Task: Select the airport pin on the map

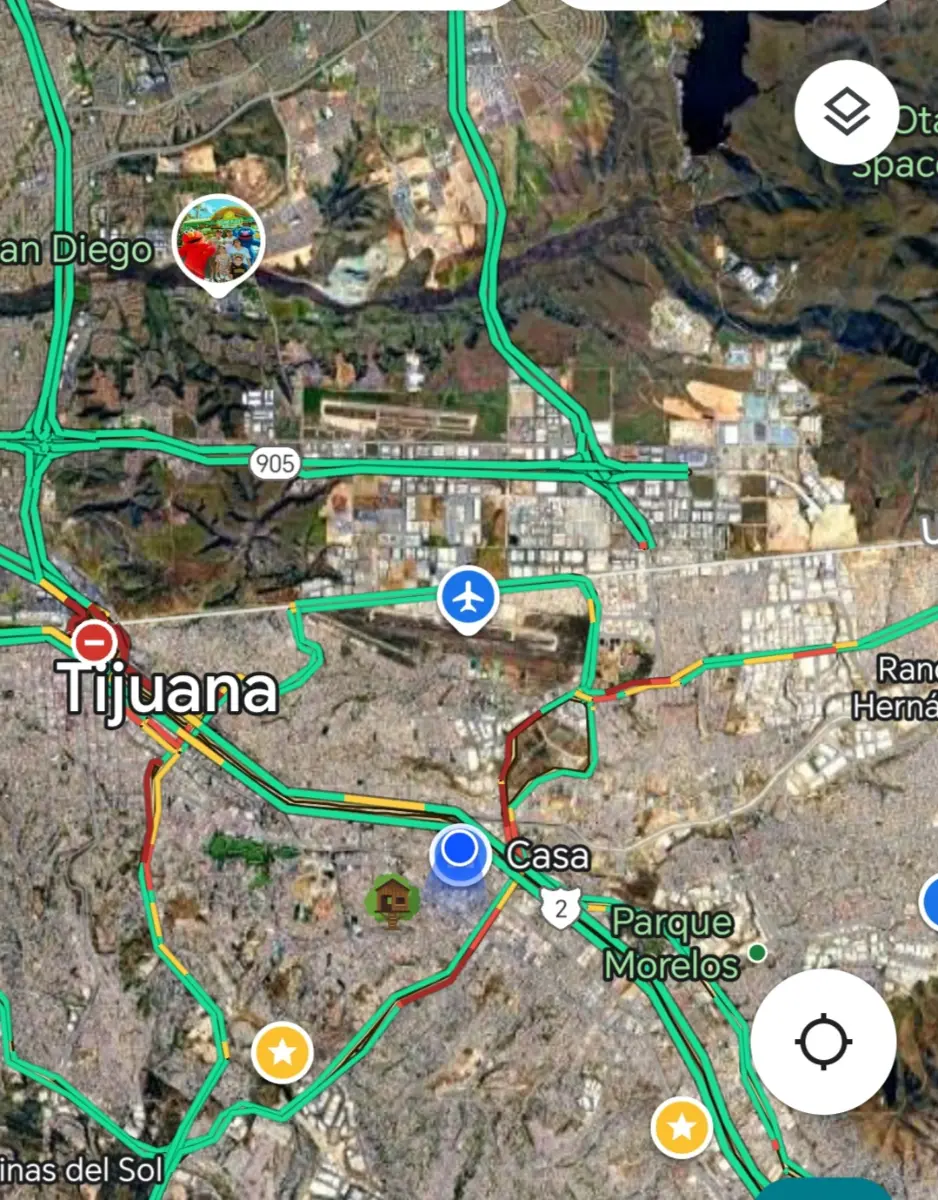Action: coord(467,598)
